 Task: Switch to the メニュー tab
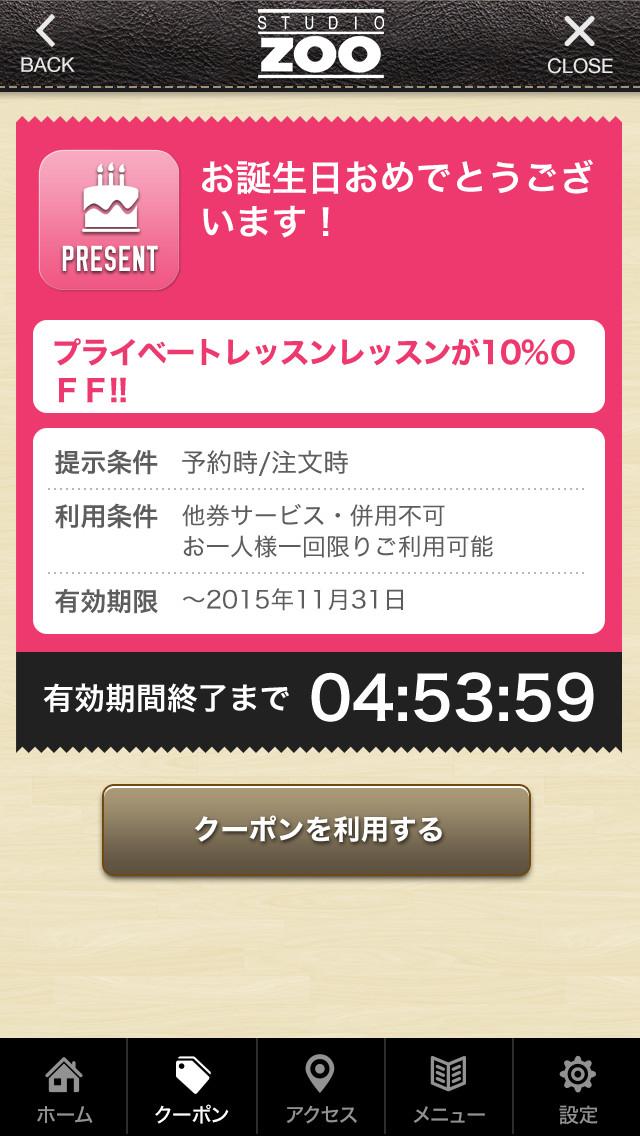(449, 1090)
